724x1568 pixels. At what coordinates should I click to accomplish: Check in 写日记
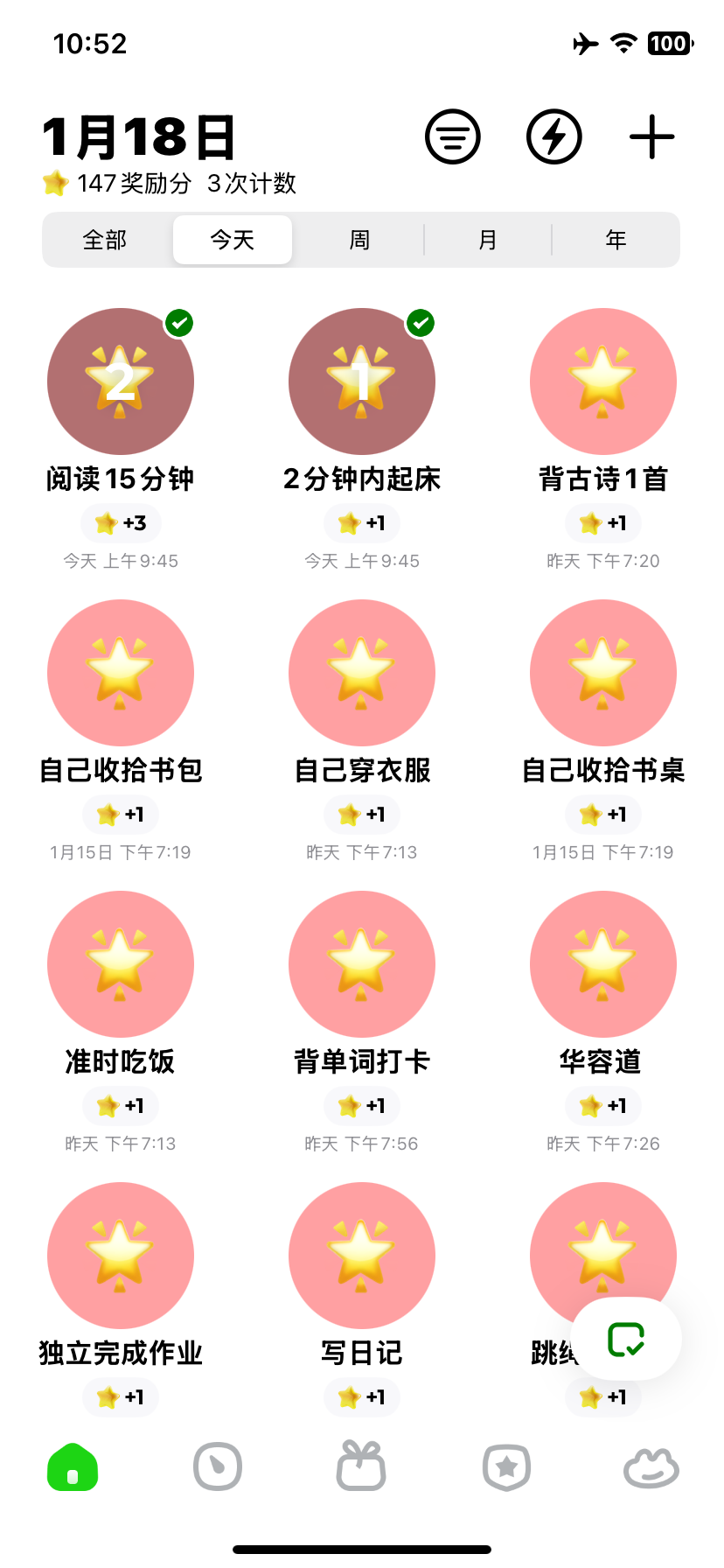pyautogui.click(x=361, y=1256)
